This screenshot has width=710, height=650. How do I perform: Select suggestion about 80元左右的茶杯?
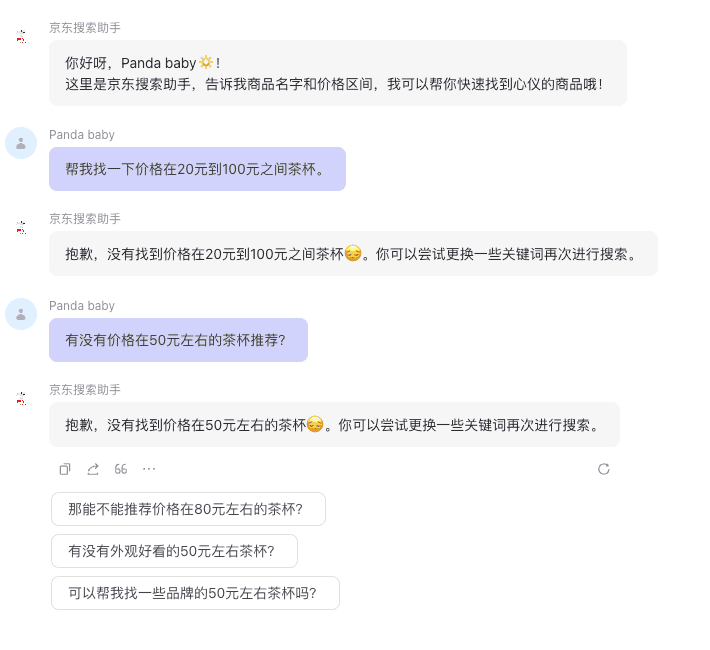pyautogui.click(x=188, y=509)
